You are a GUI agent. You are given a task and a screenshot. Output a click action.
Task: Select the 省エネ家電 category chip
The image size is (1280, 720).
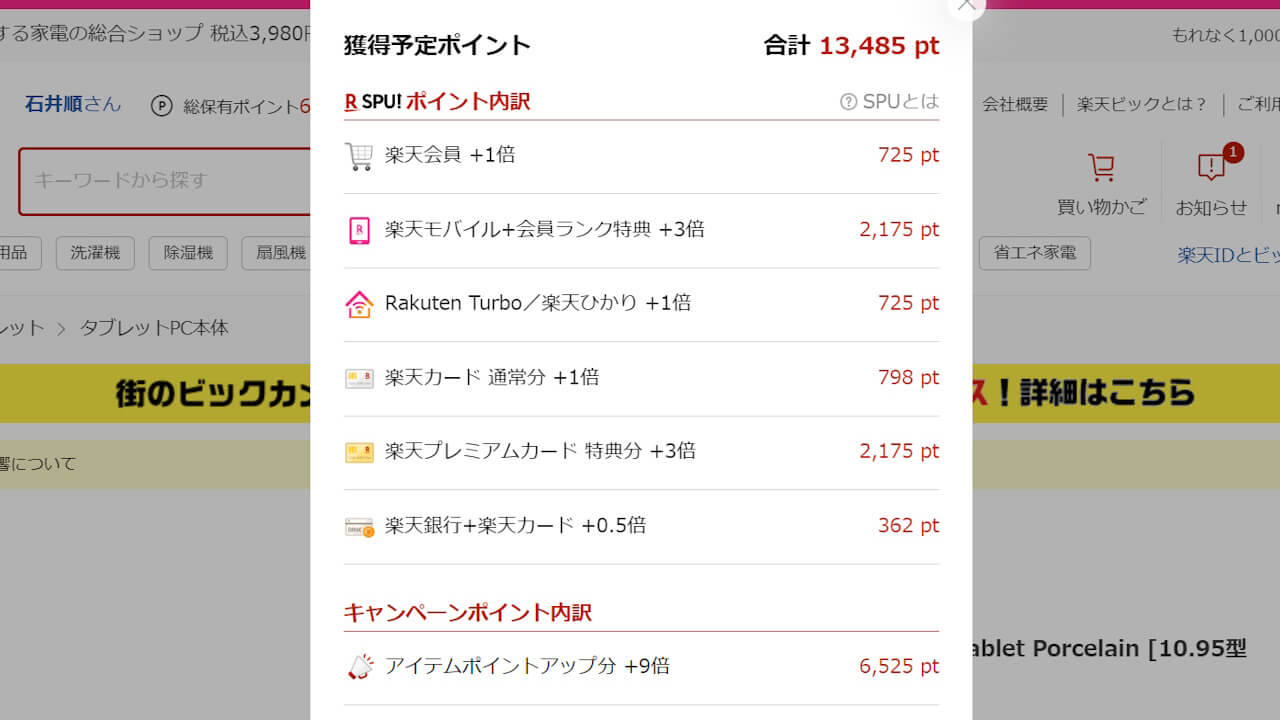click(1034, 253)
